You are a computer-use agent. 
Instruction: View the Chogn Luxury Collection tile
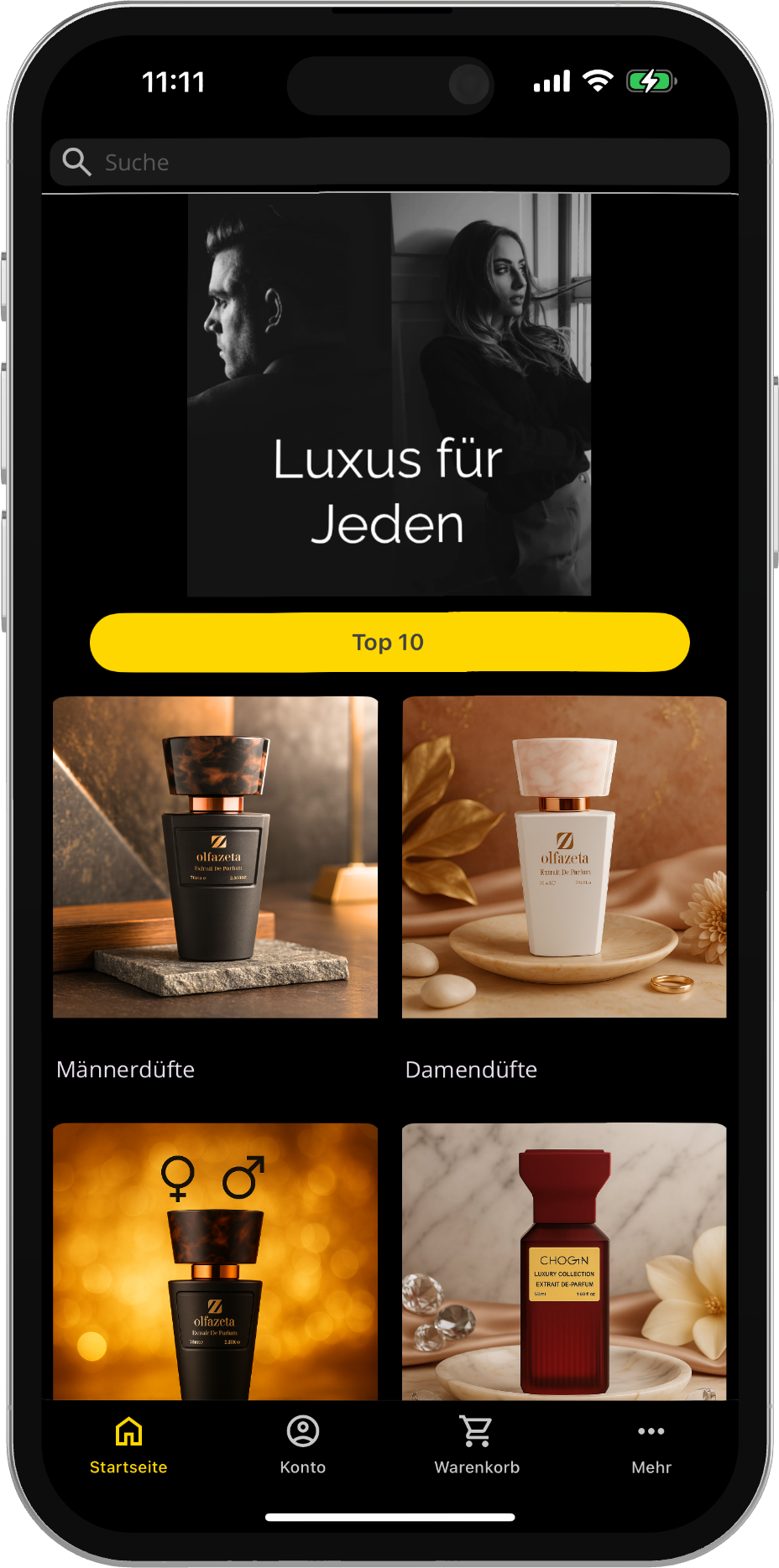[564, 1261]
